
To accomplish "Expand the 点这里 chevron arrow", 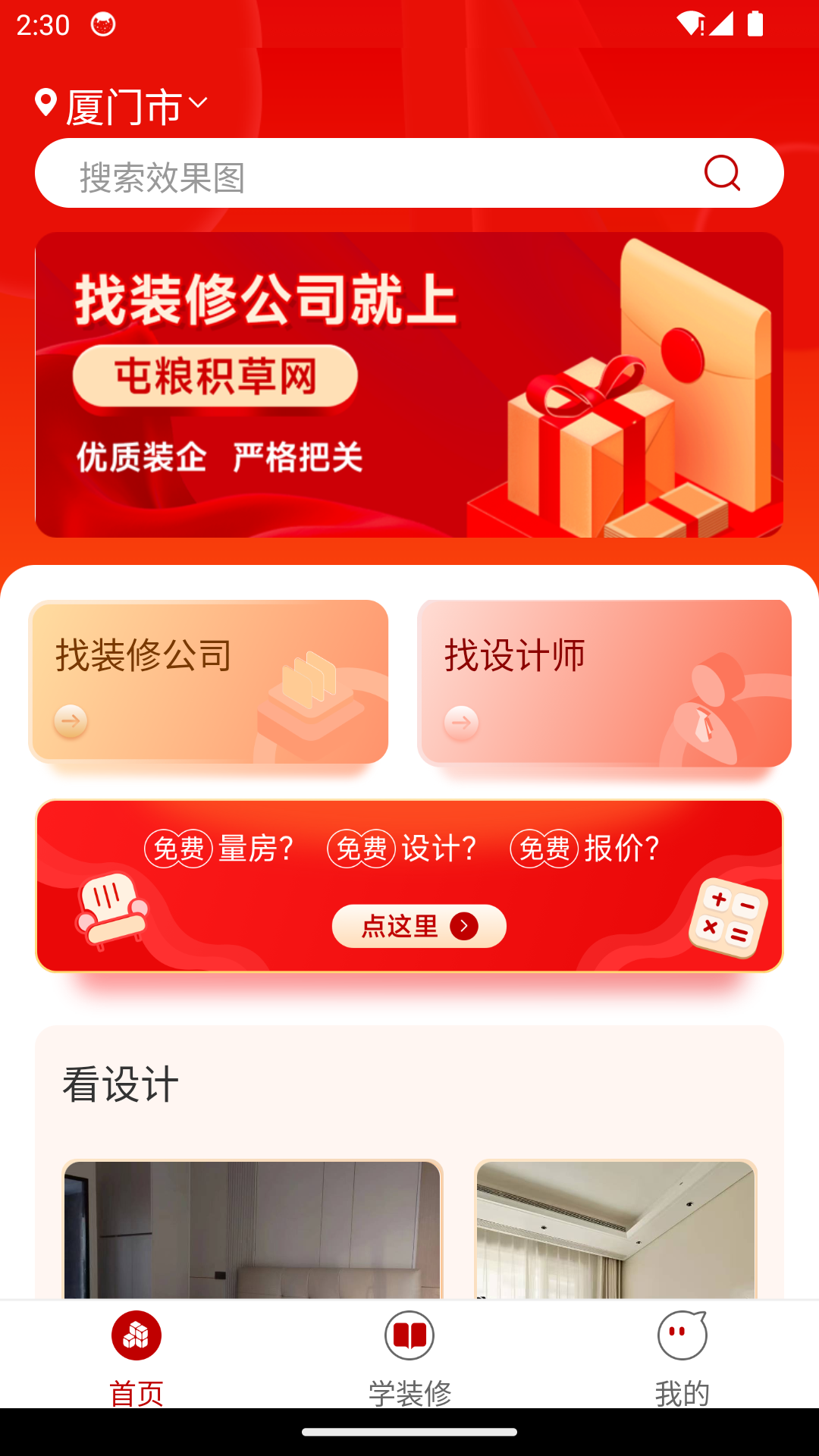I will point(464,925).
